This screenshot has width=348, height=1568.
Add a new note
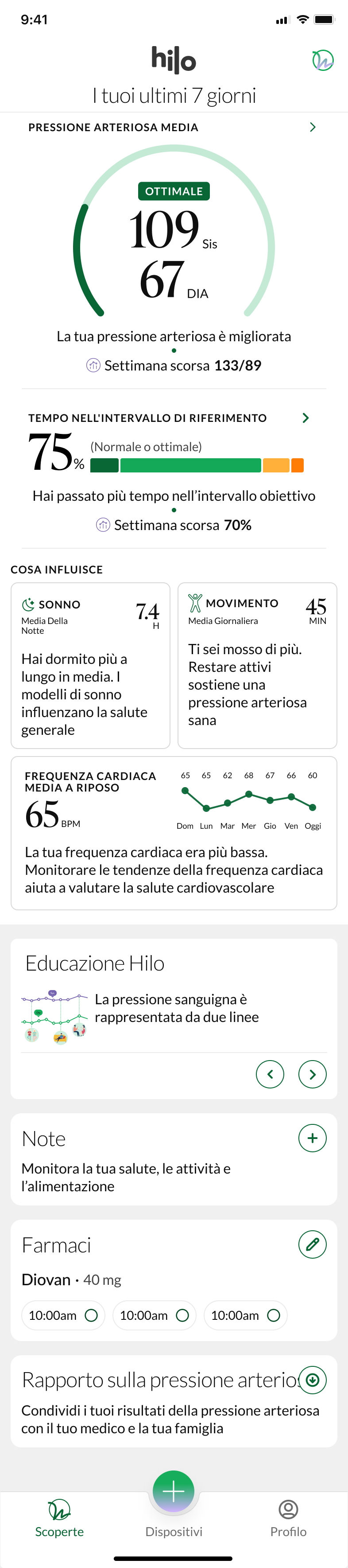point(312,1138)
